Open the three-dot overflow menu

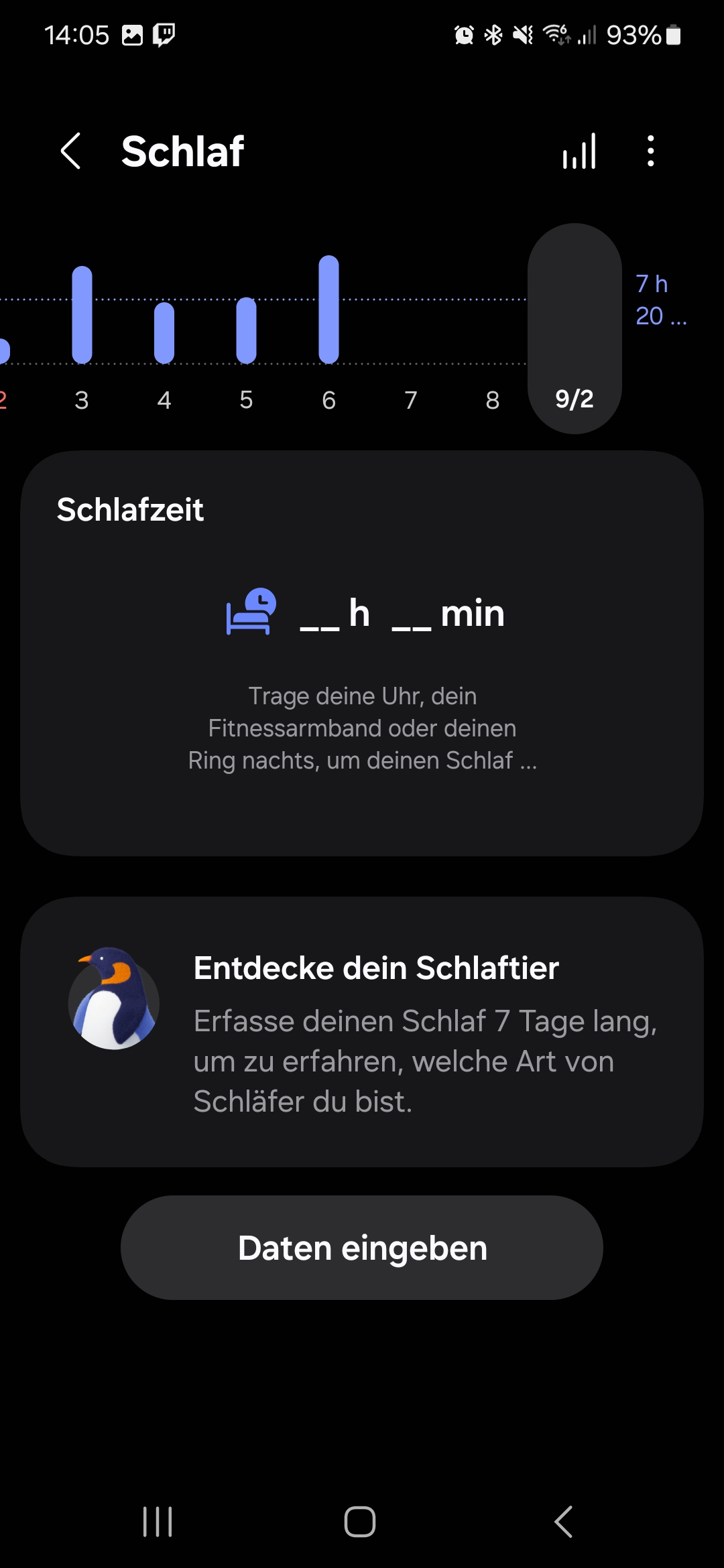coord(650,151)
